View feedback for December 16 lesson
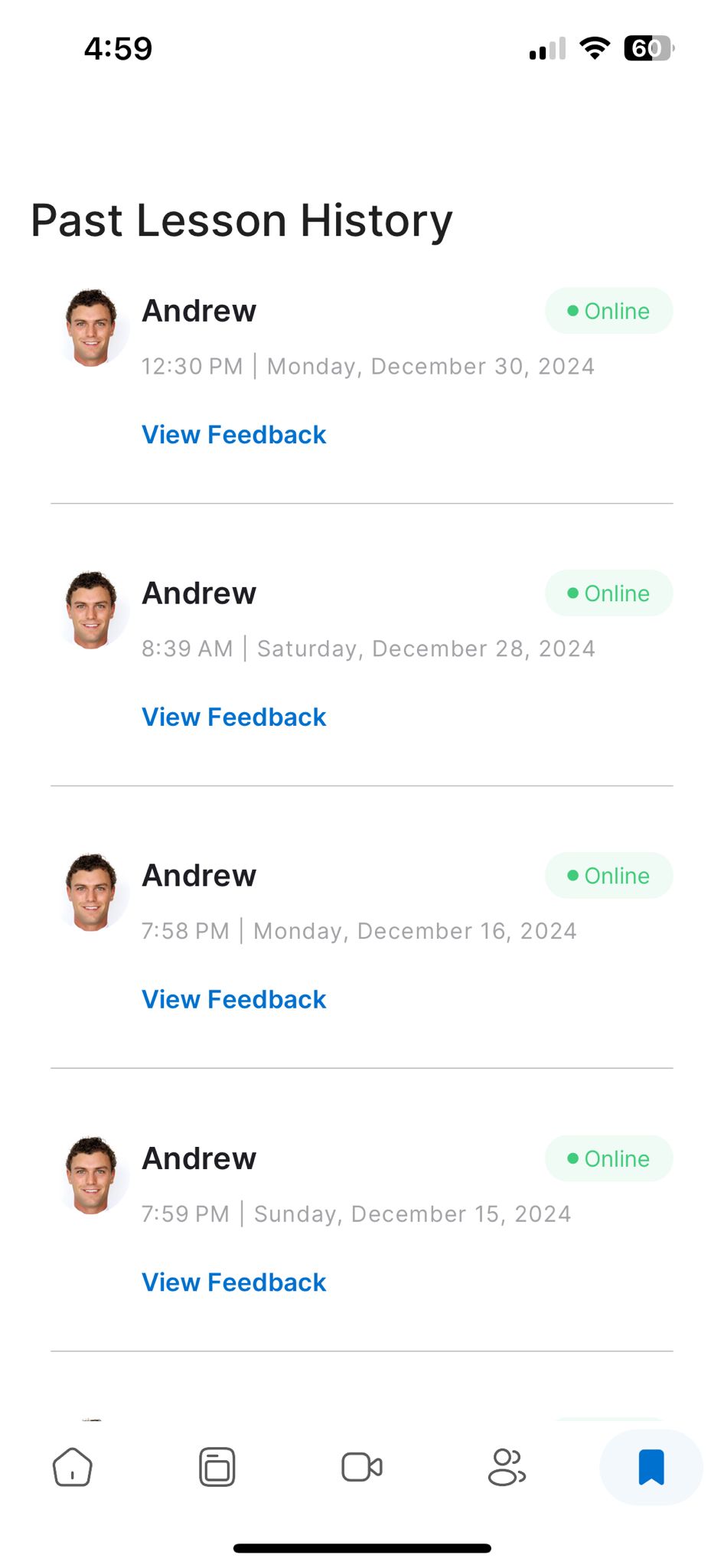 coord(233,1000)
